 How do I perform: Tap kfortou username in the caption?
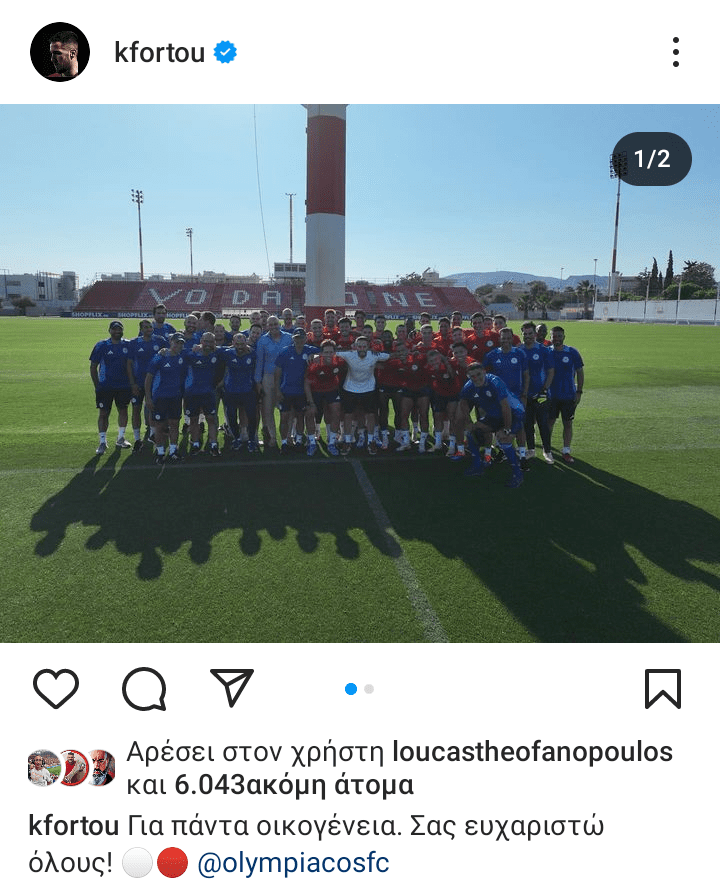click(76, 827)
